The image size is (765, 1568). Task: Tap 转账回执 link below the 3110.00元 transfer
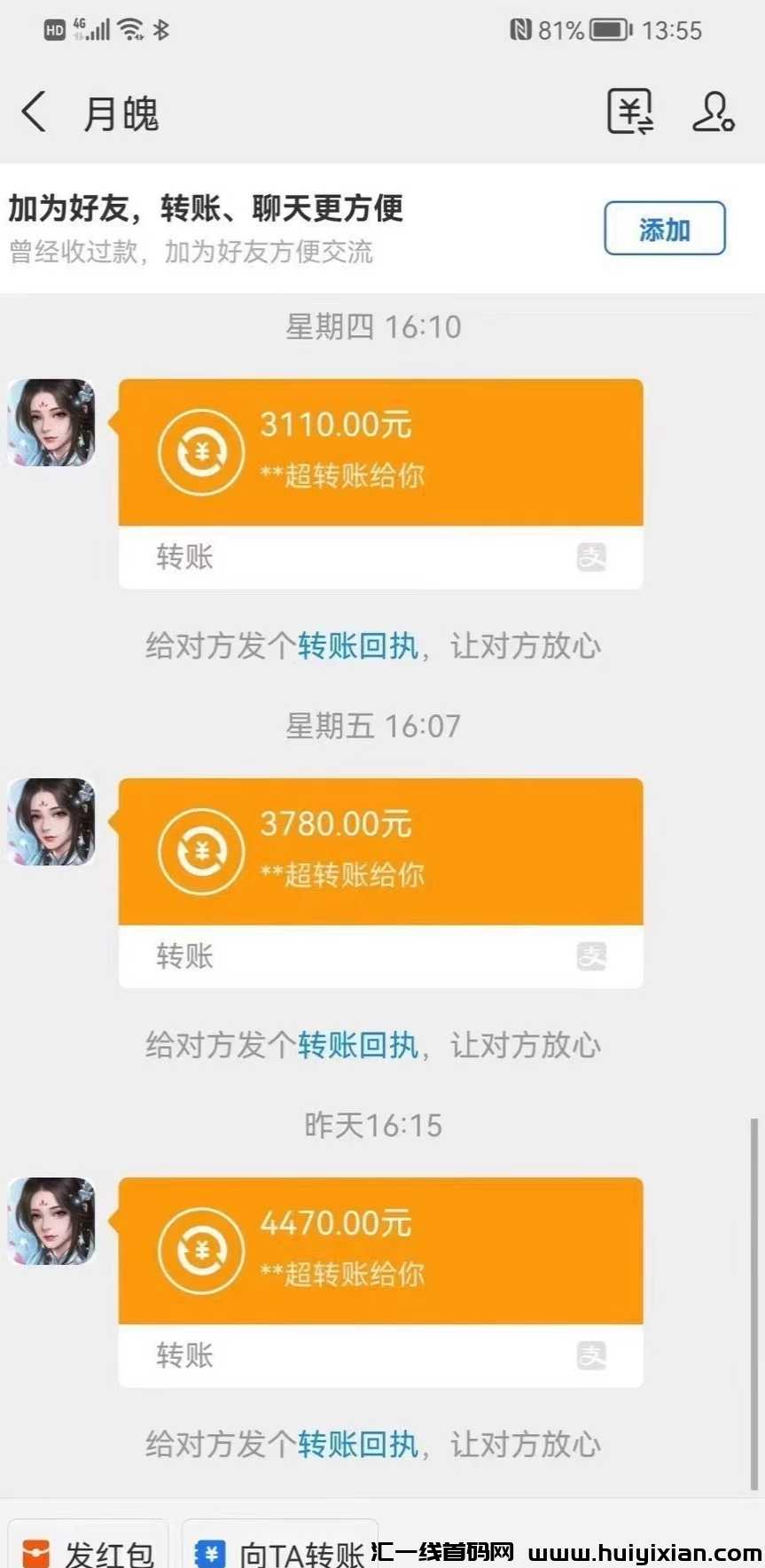[x=357, y=646]
